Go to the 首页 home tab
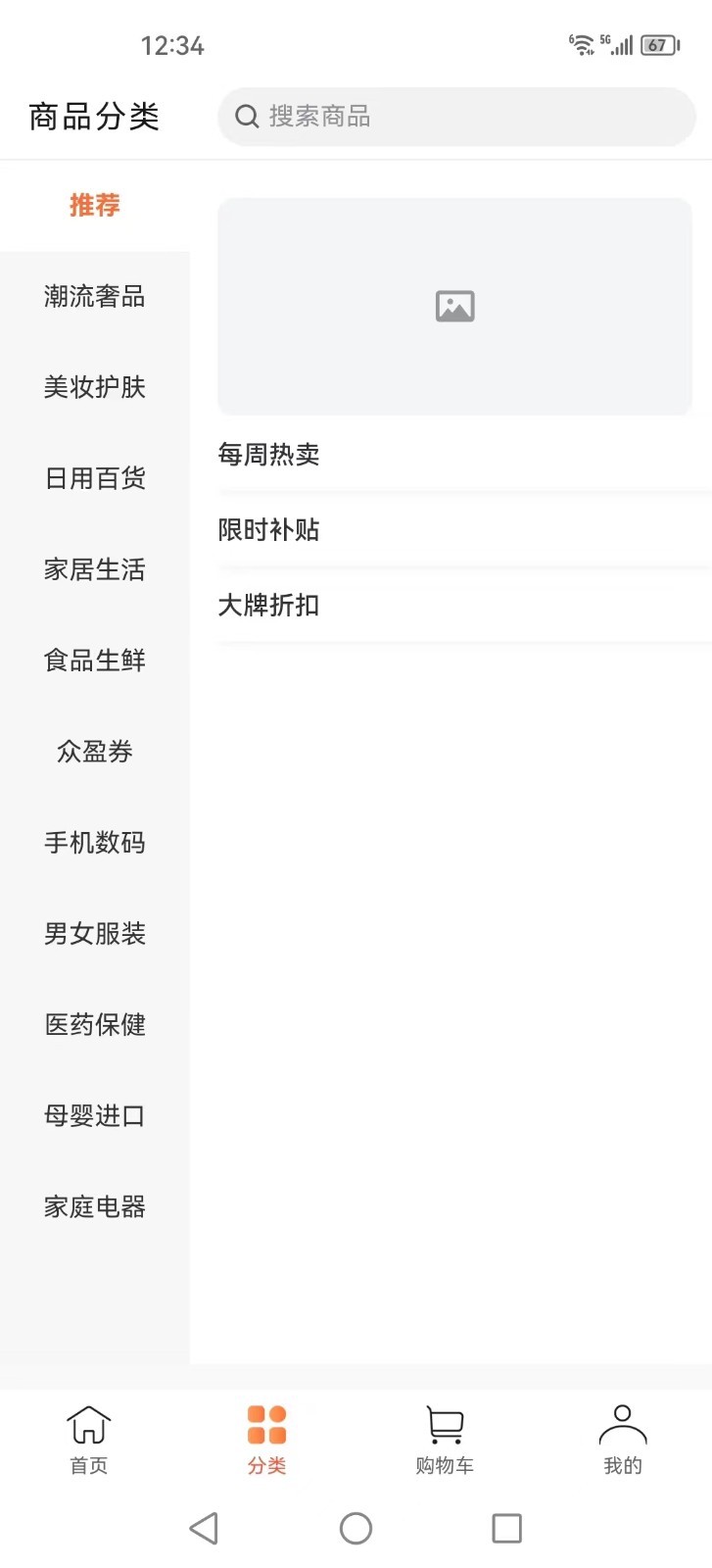 tap(89, 1439)
